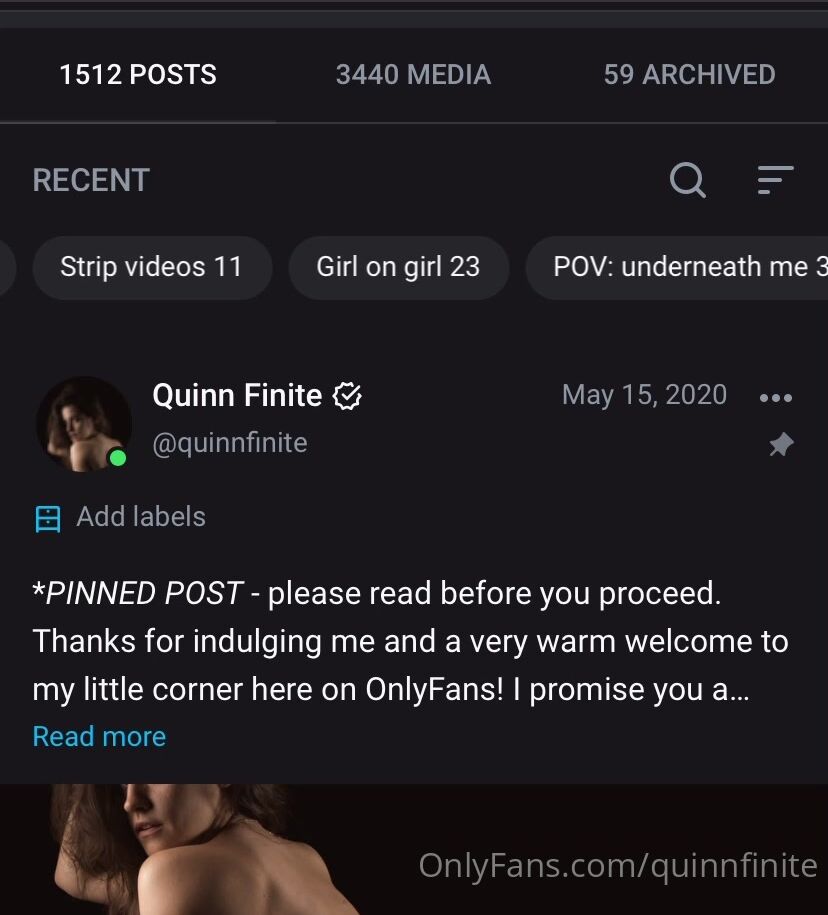Open the sort and filter options
The height and width of the screenshot is (915, 828).
775,181
